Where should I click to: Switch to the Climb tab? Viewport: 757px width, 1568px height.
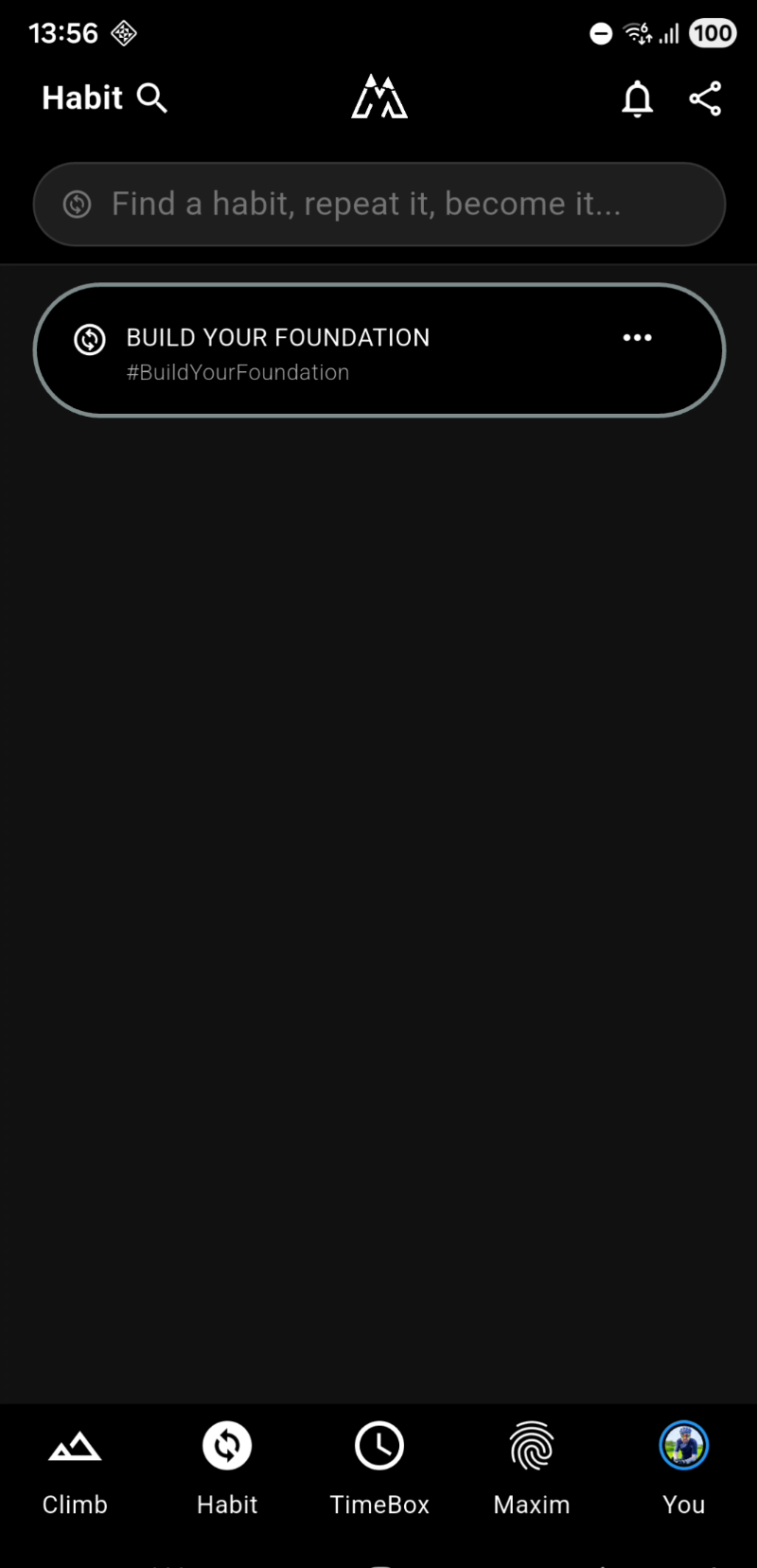point(75,1467)
